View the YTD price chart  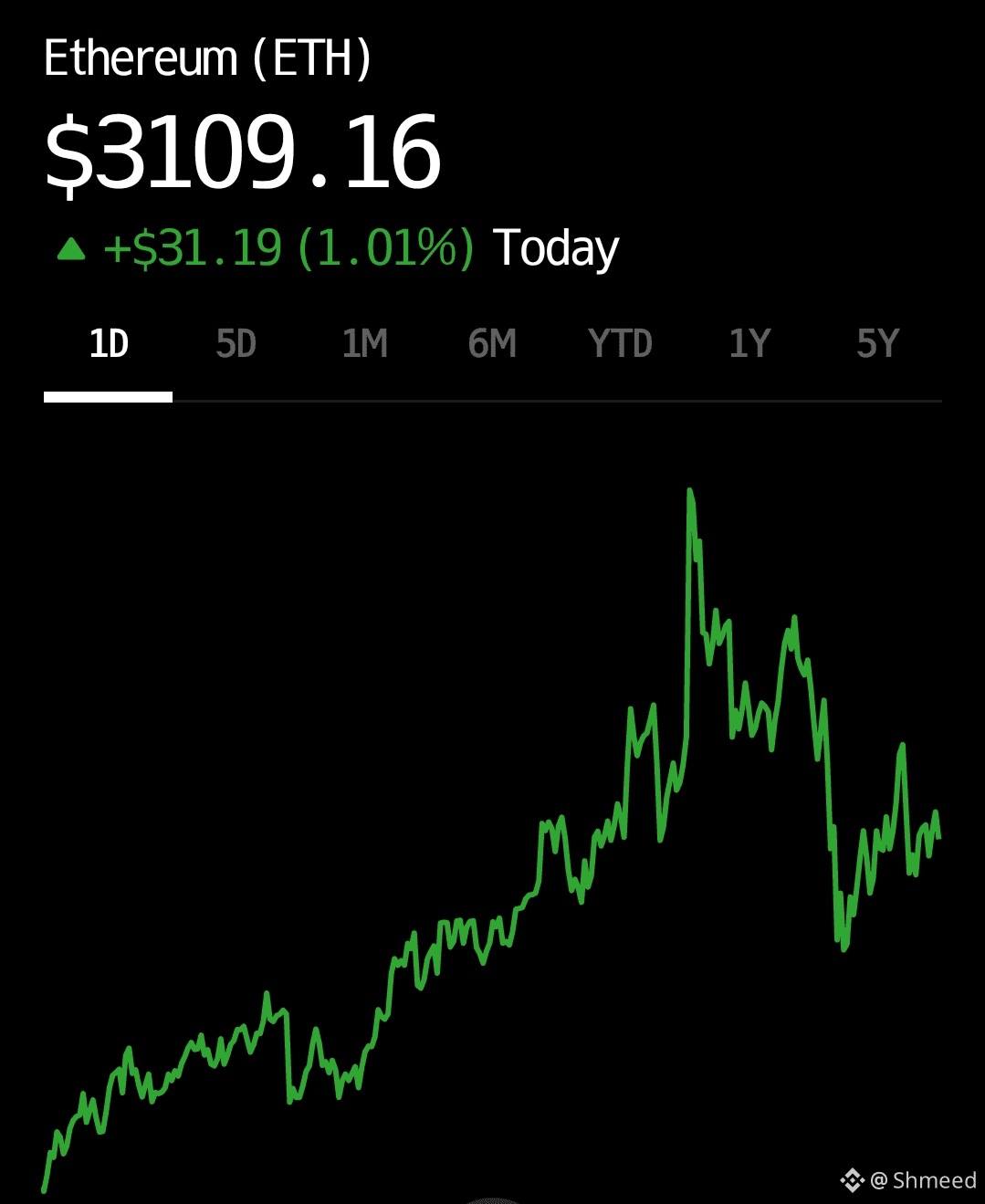coord(621,344)
